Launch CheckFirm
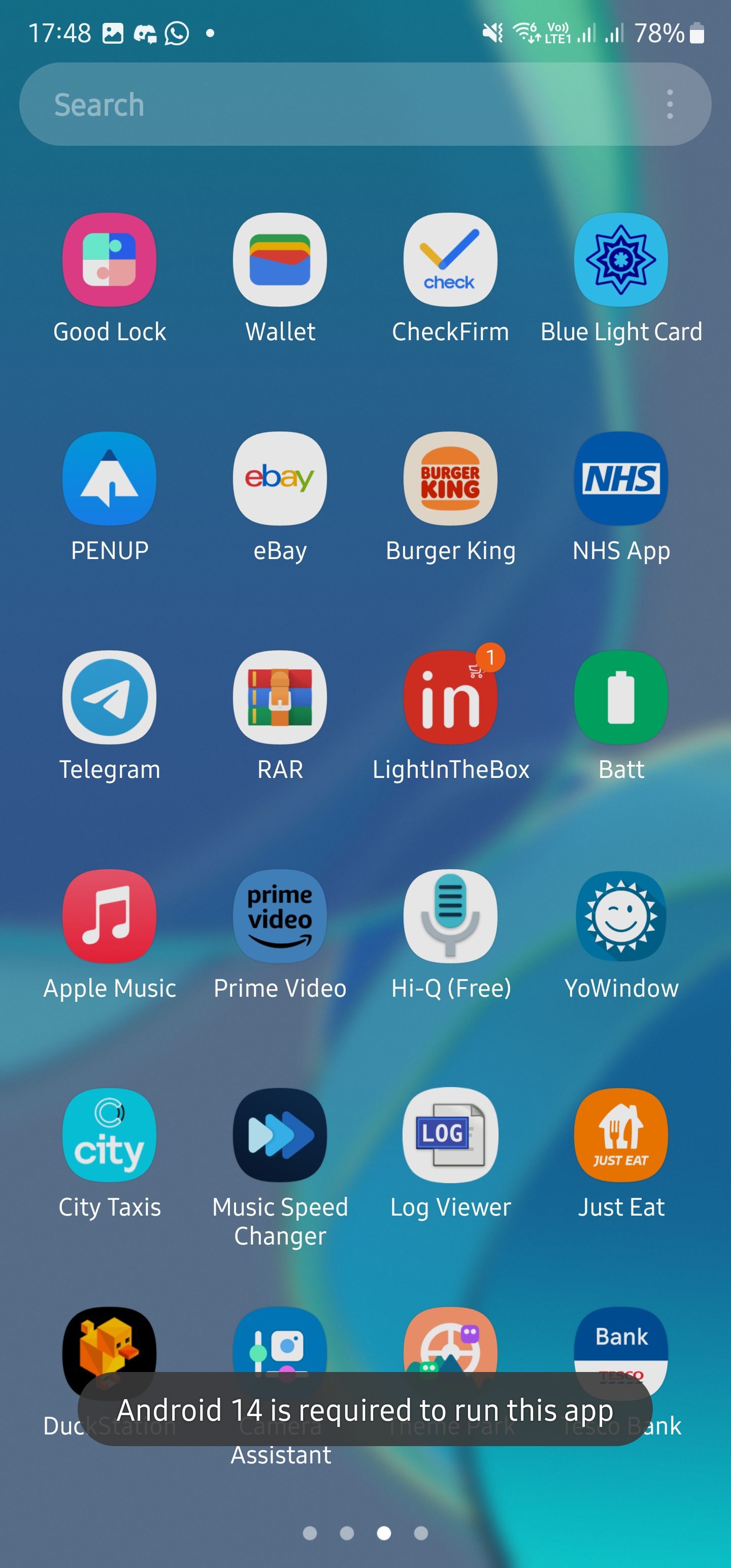The height and width of the screenshot is (1568, 731). click(x=450, y=259)
